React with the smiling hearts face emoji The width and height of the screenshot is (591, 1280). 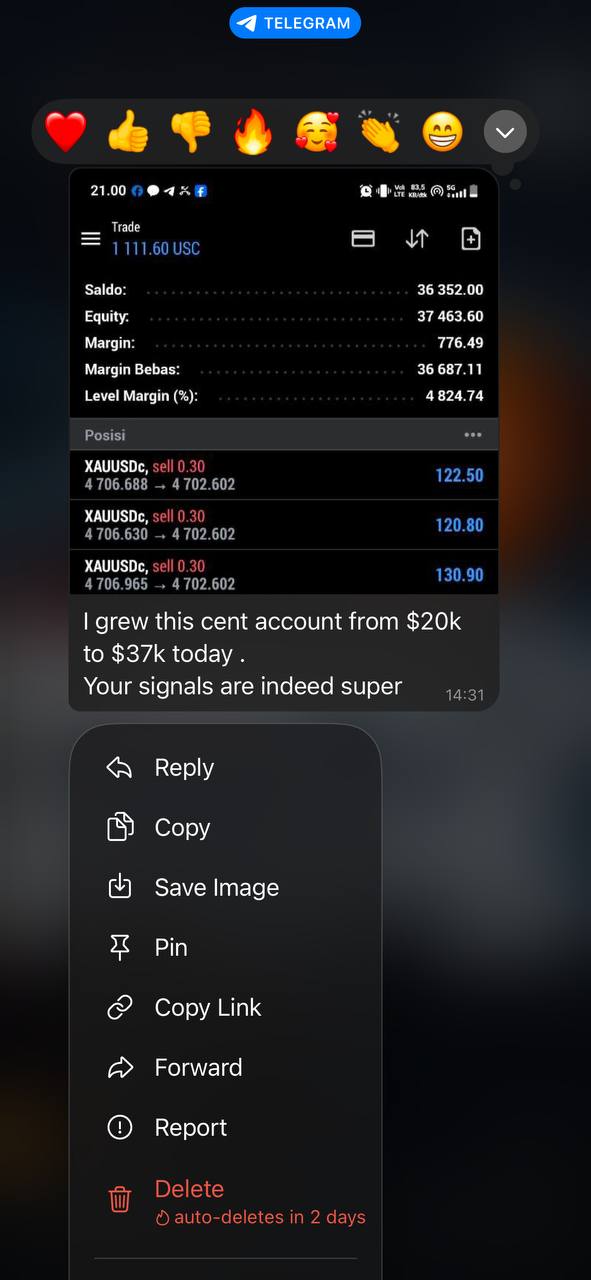tap(316, 131)
